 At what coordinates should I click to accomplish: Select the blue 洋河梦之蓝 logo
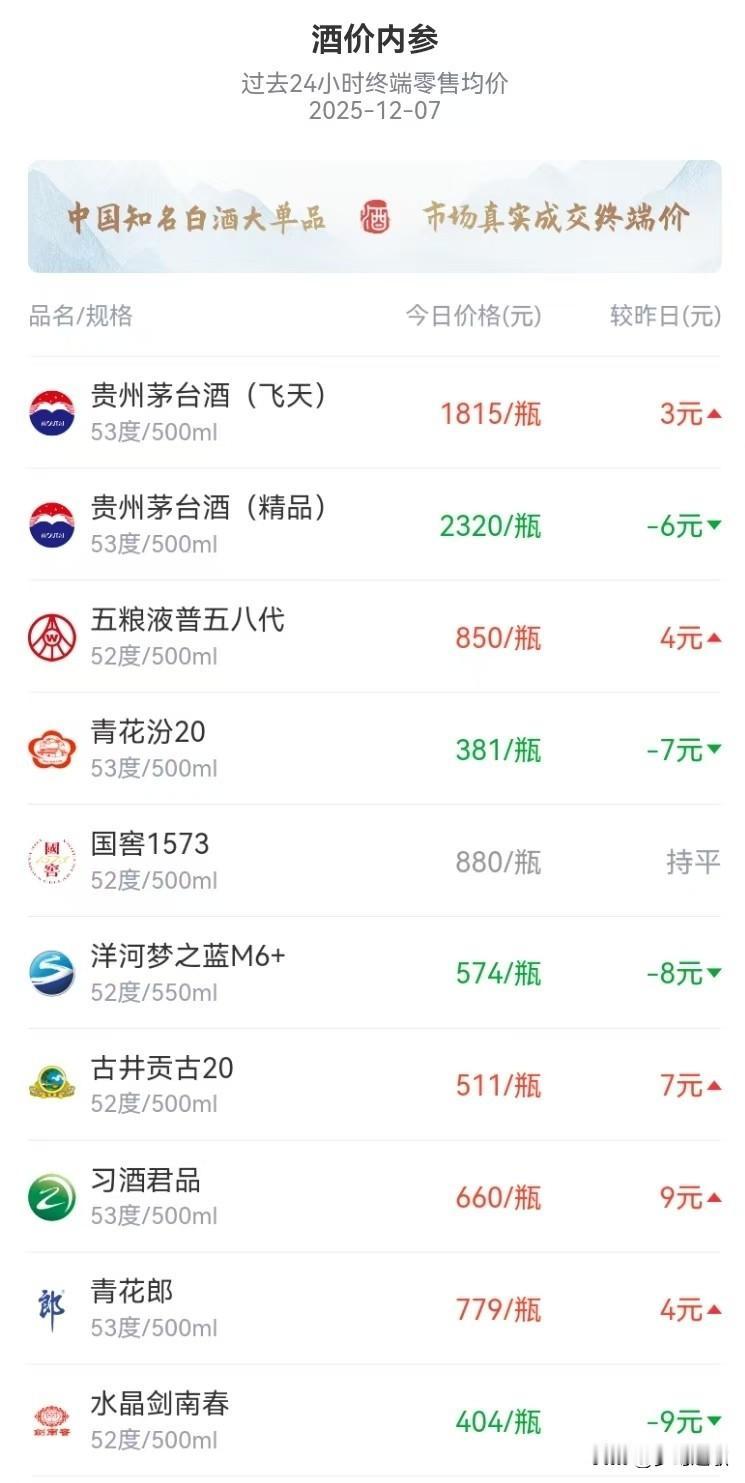click(x=53, y=973)
